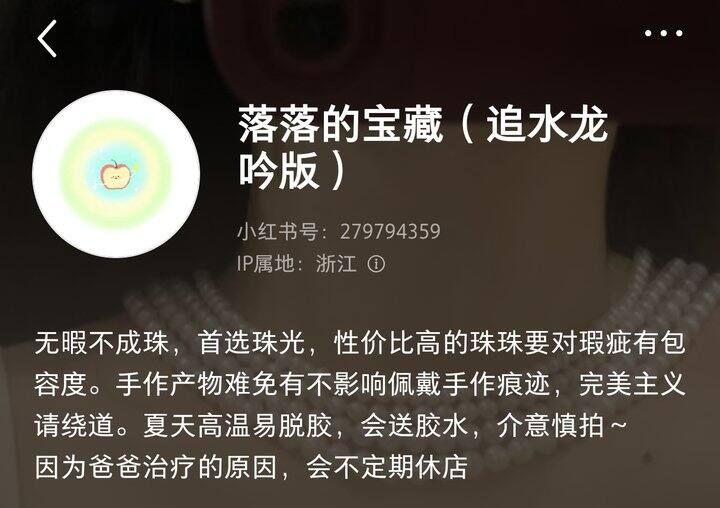
Task: View the apple profile avatar
Action: (x=116, y=174)
